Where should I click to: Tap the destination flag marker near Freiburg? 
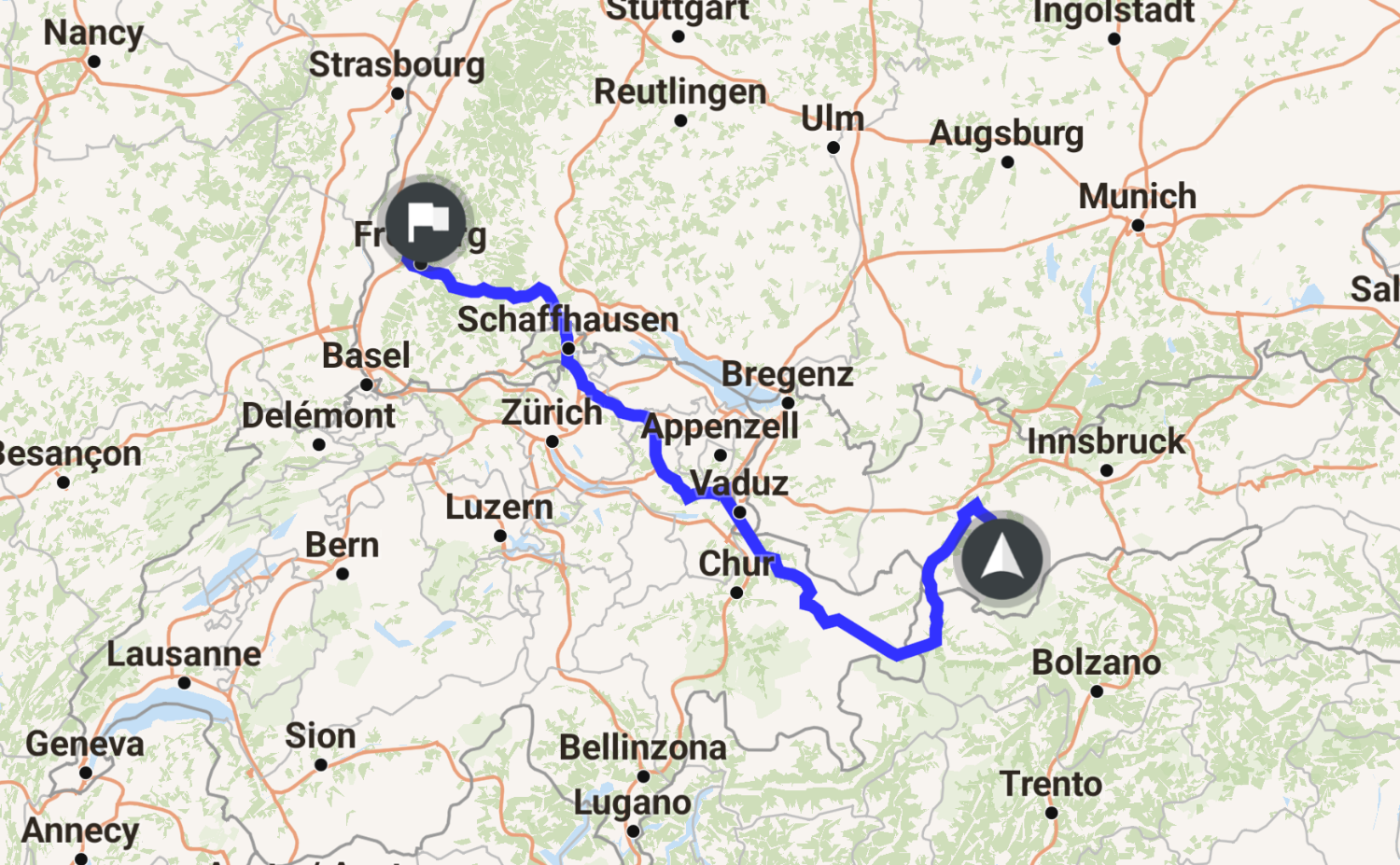[x=426, y=223]
